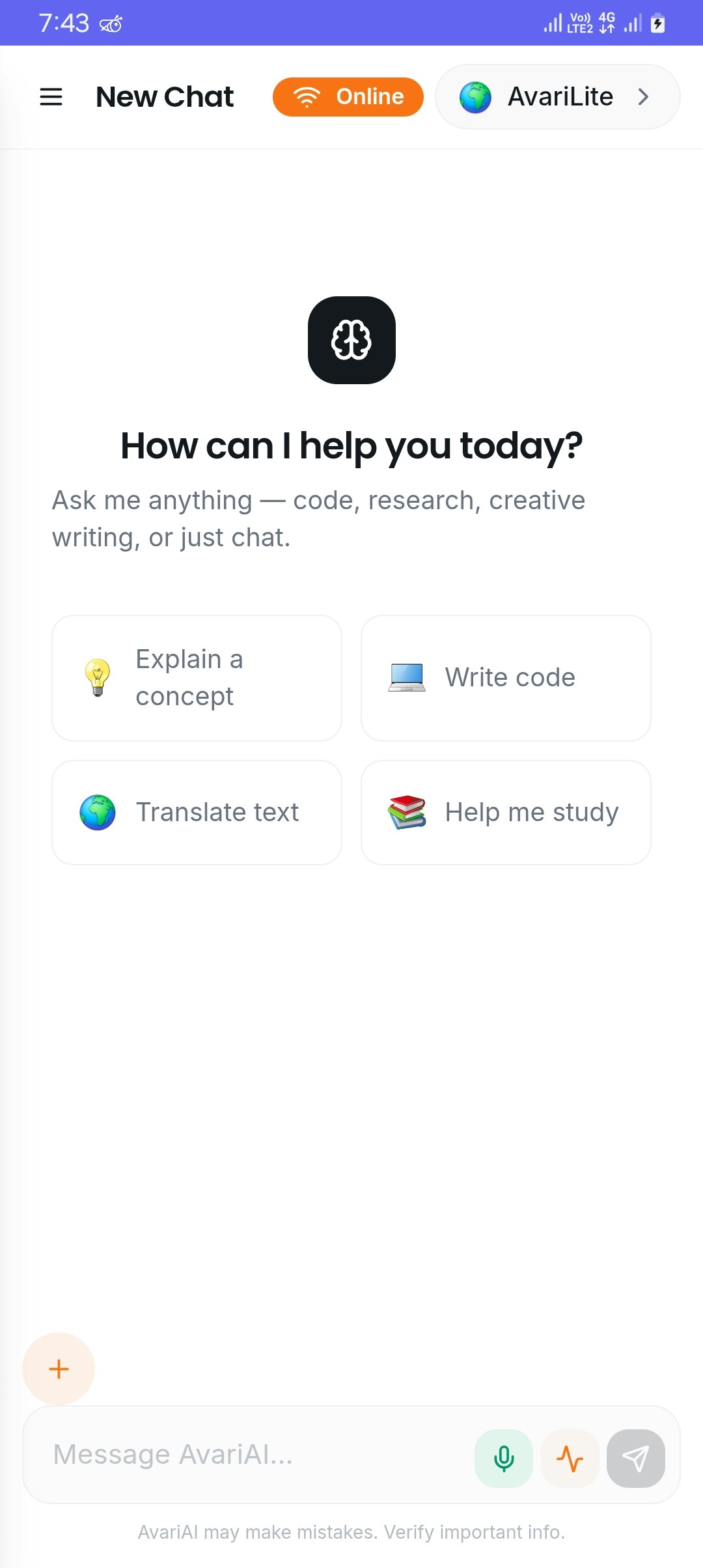
Task: Start voice input with the microphone
Action: click(504, 1459)
